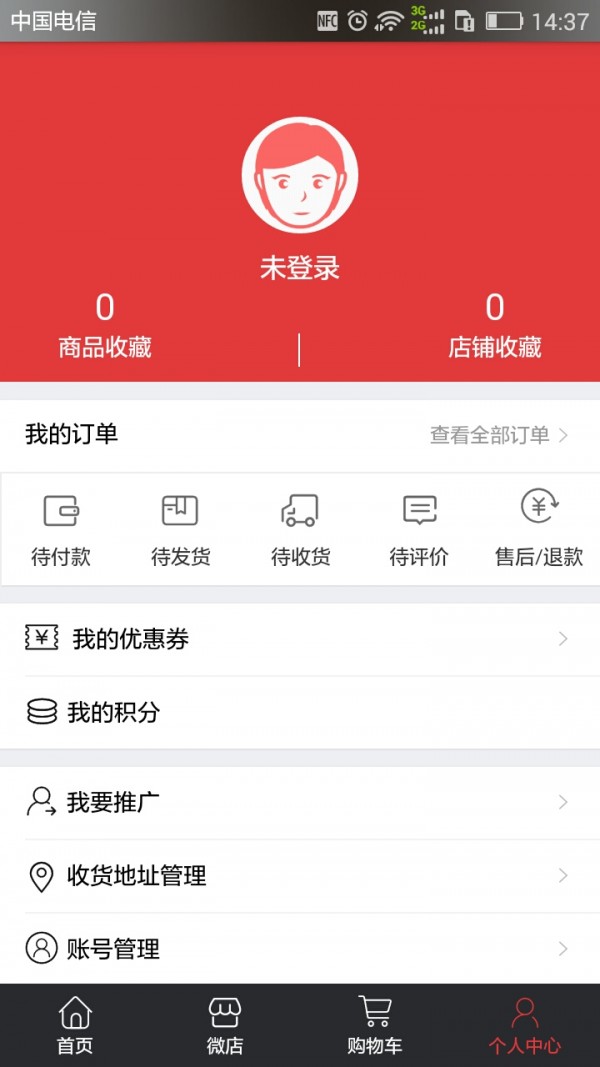
Task: Go to 售后/退款 refunds section
Action: pos(539,529)
